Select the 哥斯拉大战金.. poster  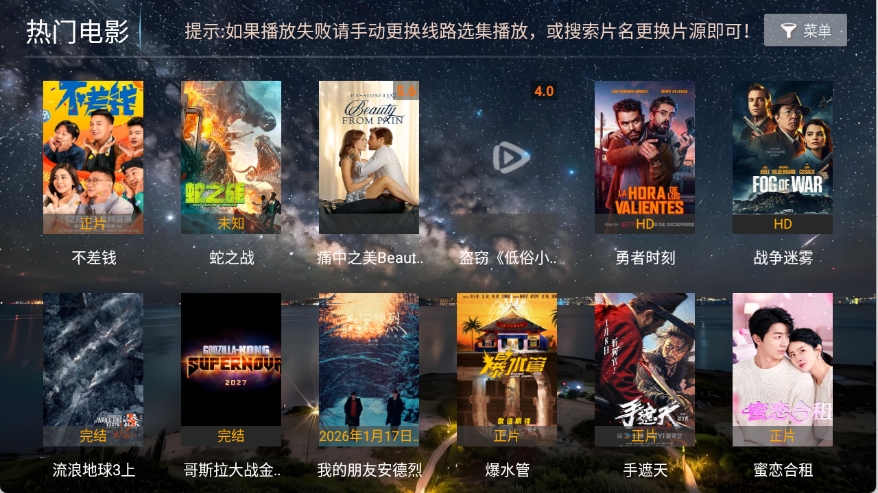point(231,369)
